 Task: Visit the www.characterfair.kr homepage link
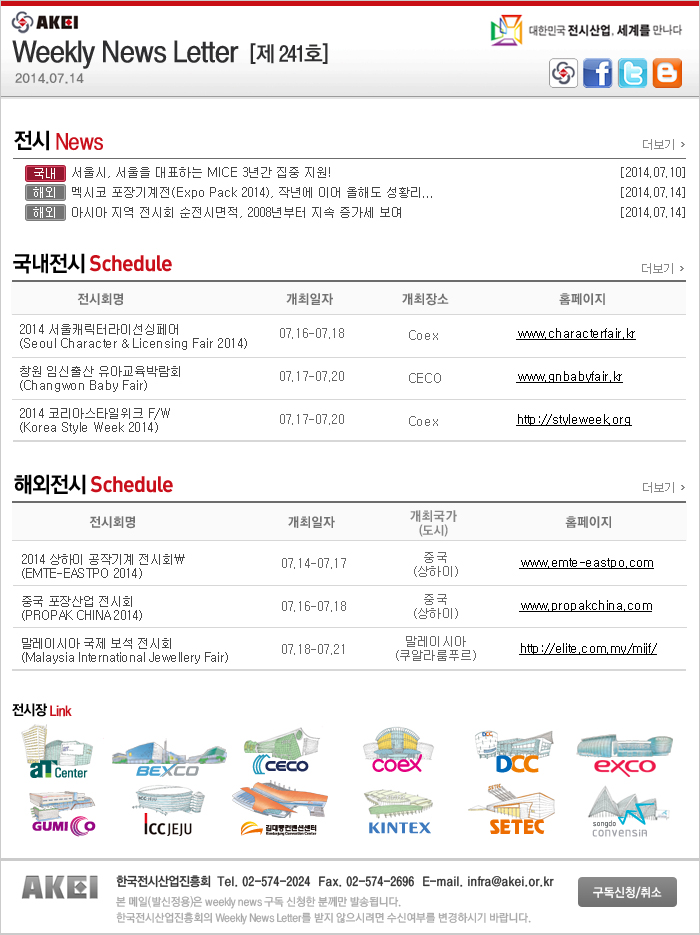point(576,334)
